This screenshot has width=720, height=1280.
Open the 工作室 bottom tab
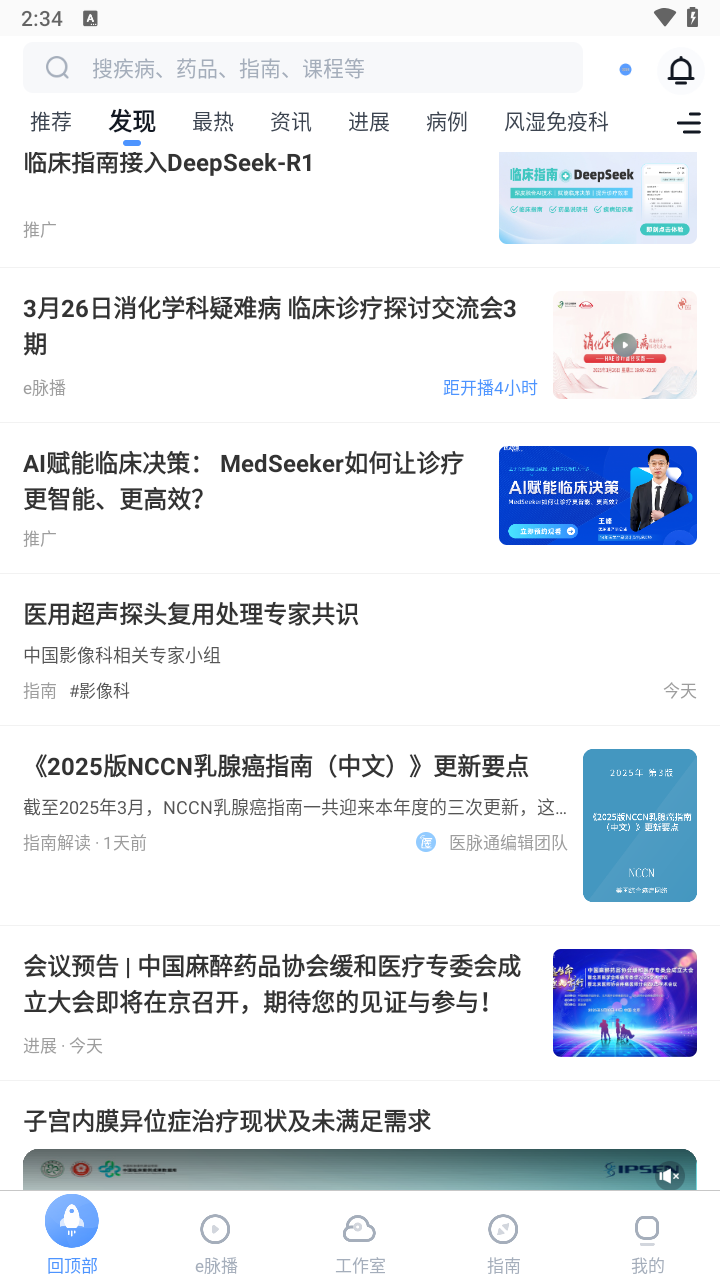[360, 1244]
